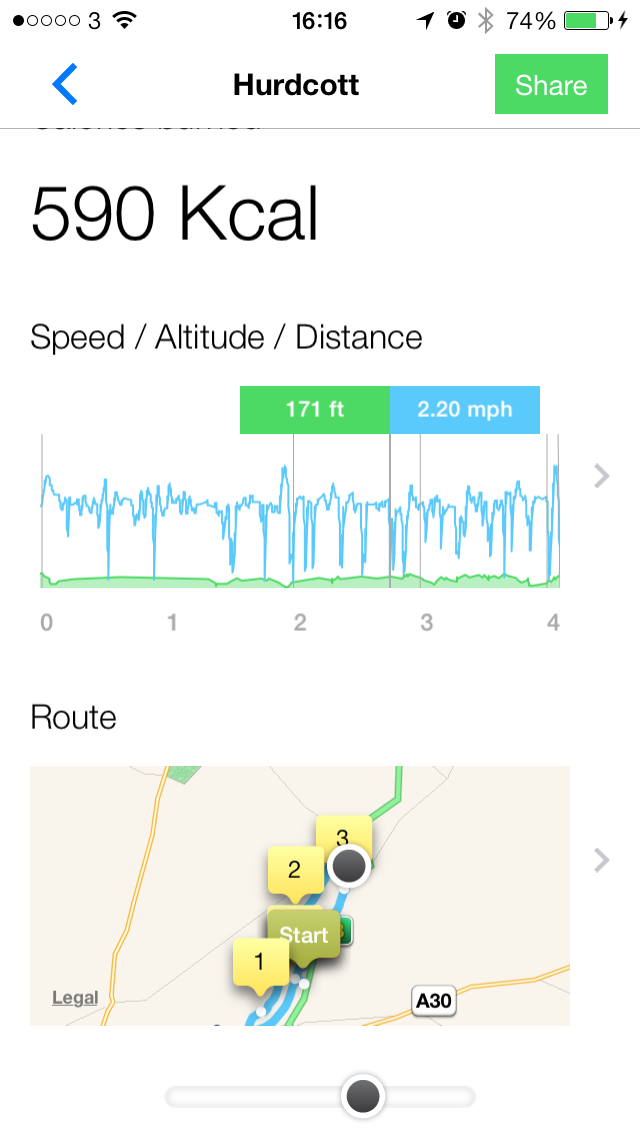Select mile marker 1 on the map
Screen dimensions: 640x1136
click(x=260, y=962)
